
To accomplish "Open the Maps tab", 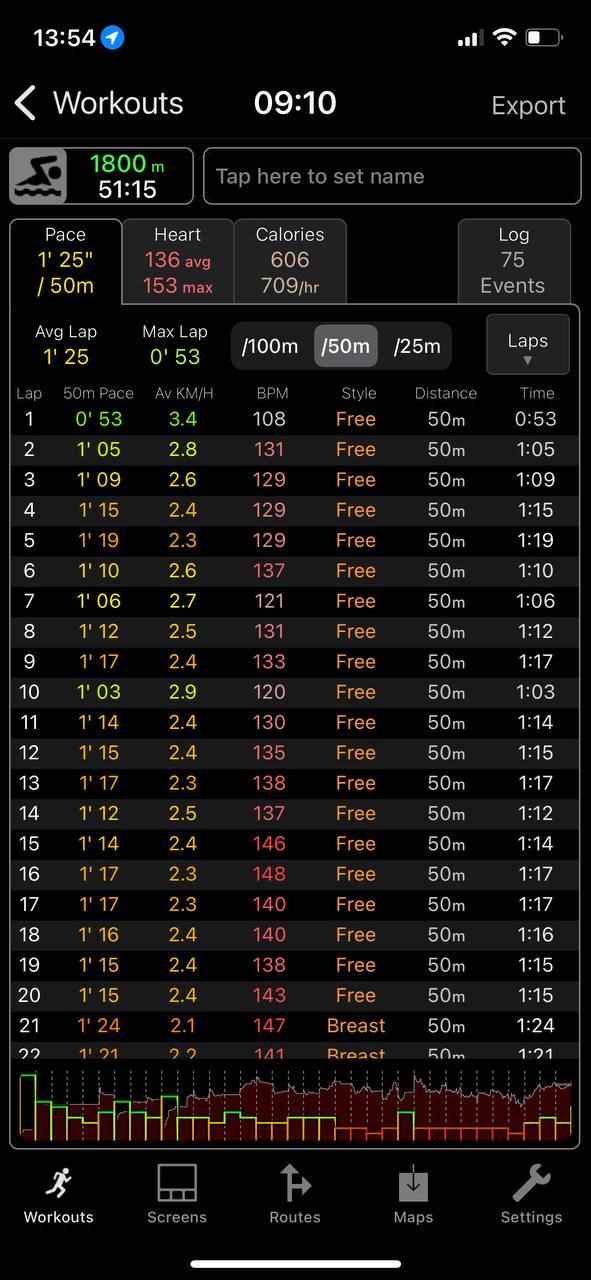I will point(413,1195).
